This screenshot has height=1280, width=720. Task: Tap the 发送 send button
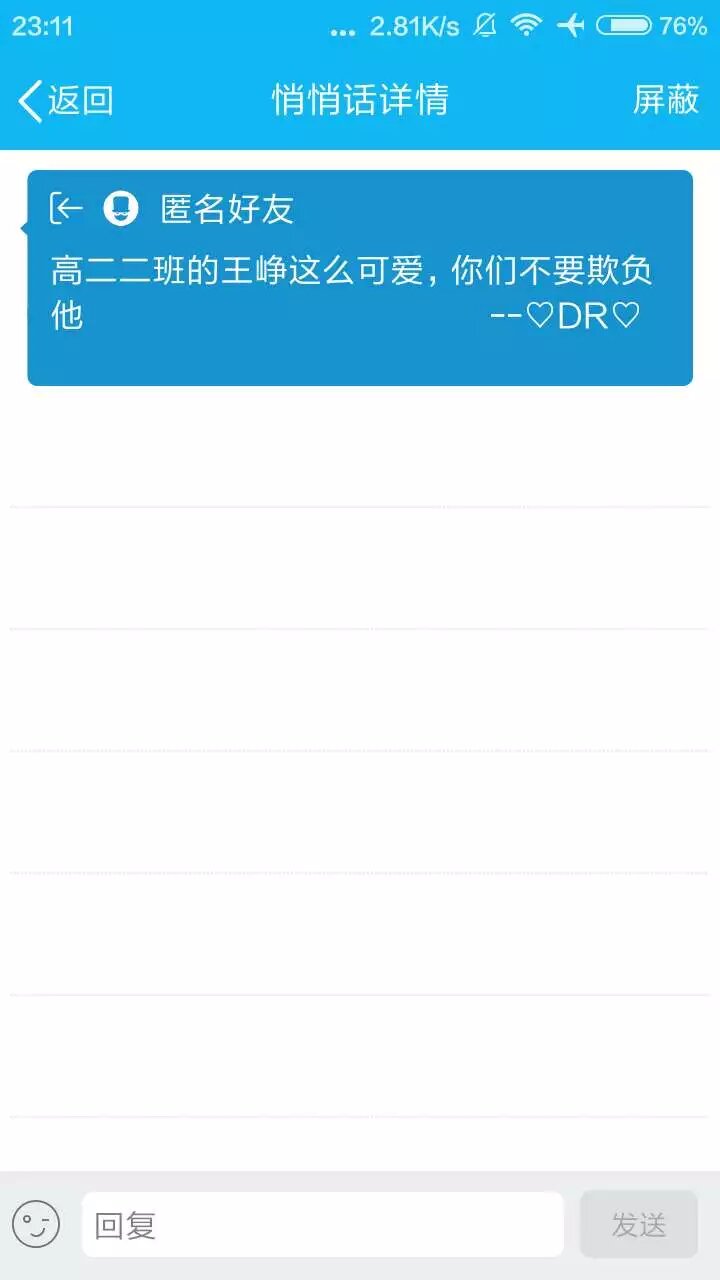[638, 1224]
